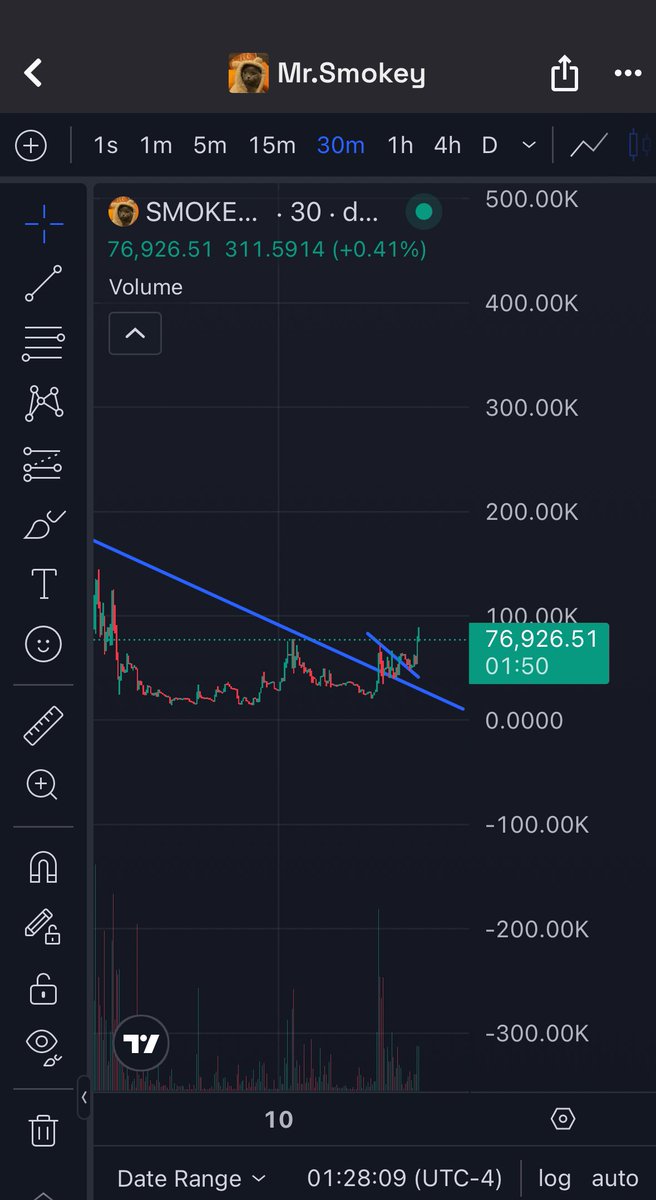Open the text annotation tool
The width and height of the screenshot is (656, 1200).
tap(43, 584)
